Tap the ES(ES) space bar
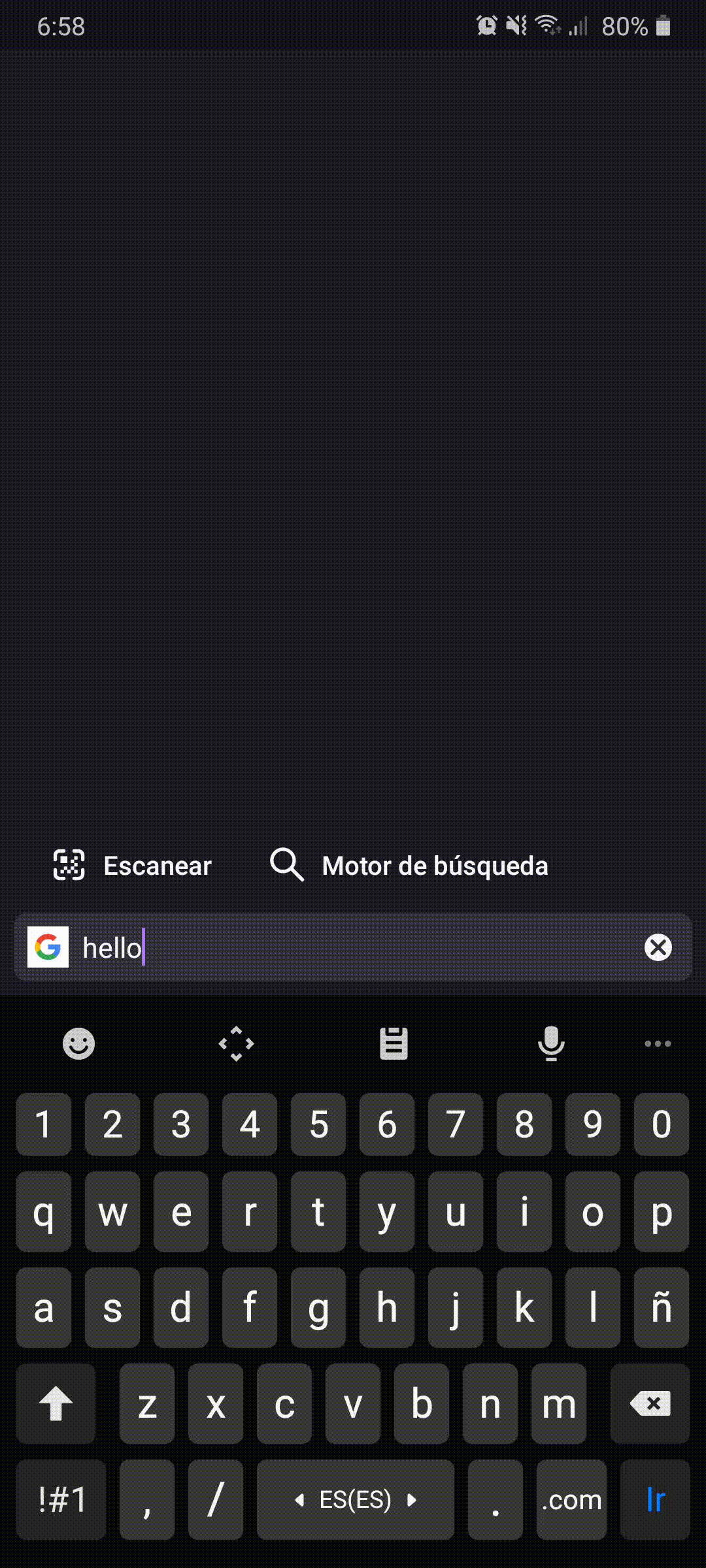The image size is (706, 1568). [x=355, y=1499]
